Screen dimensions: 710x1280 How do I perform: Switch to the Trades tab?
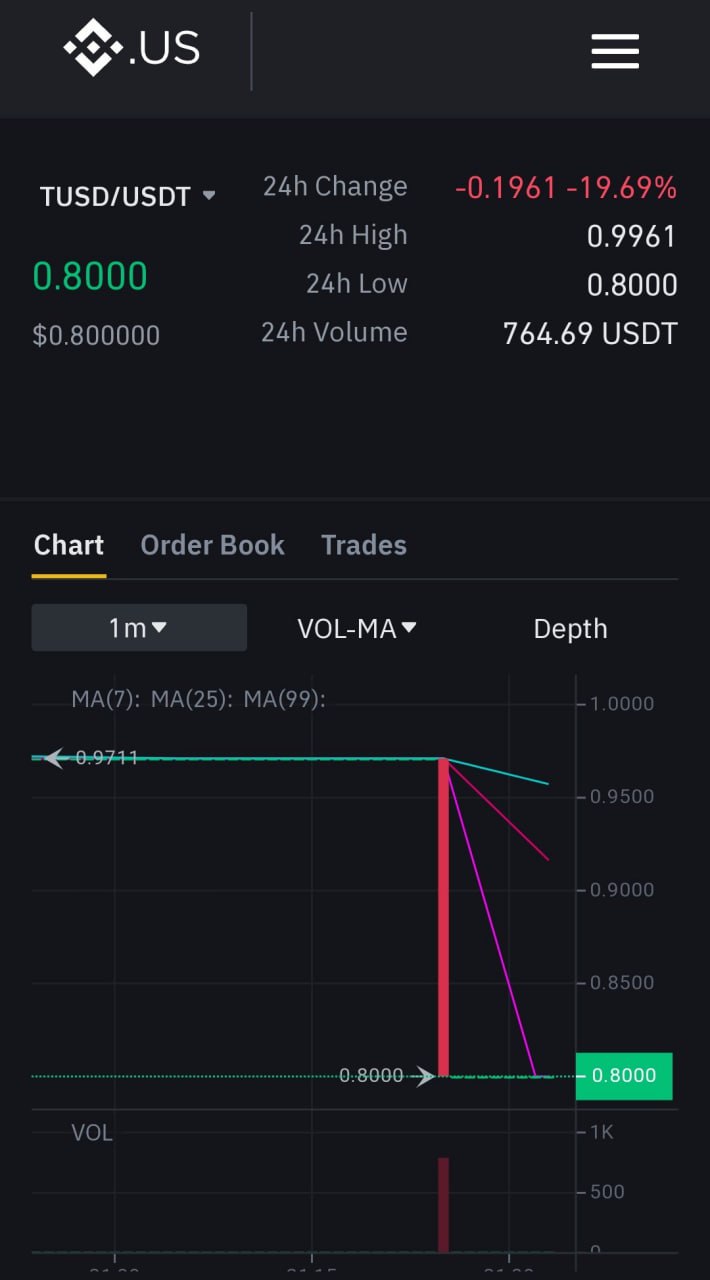364,545
